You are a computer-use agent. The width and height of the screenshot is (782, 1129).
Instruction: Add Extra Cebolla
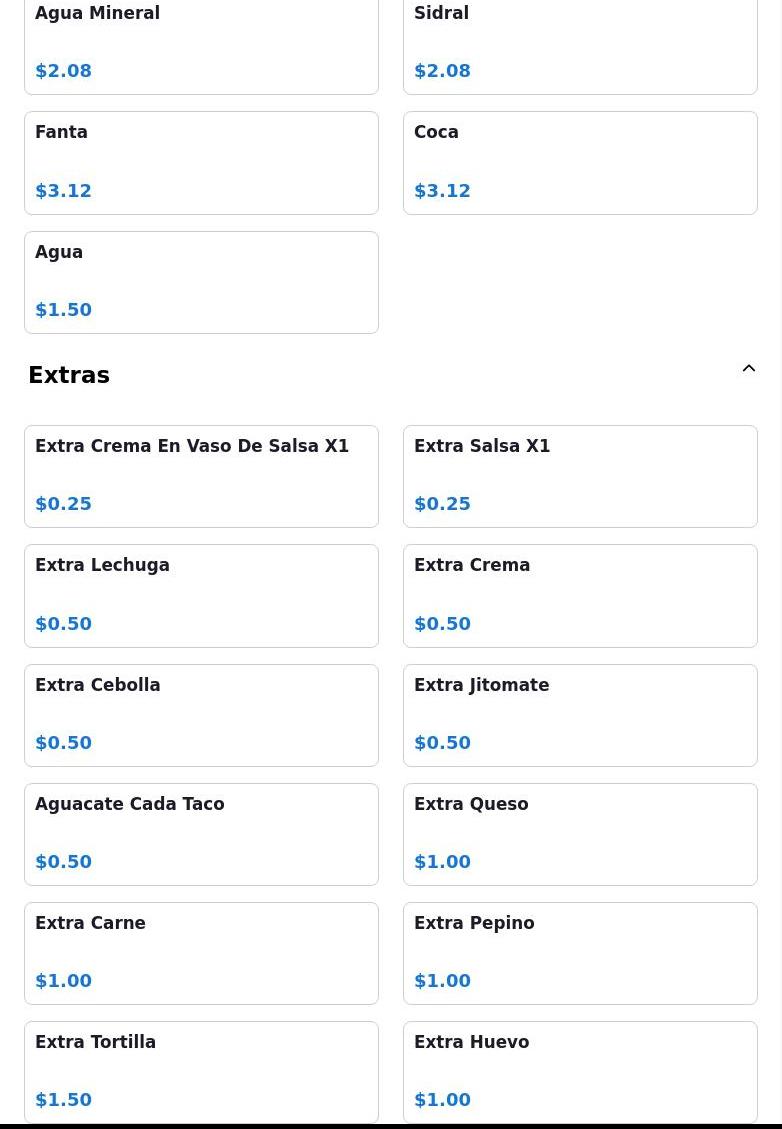coord(201,715)
